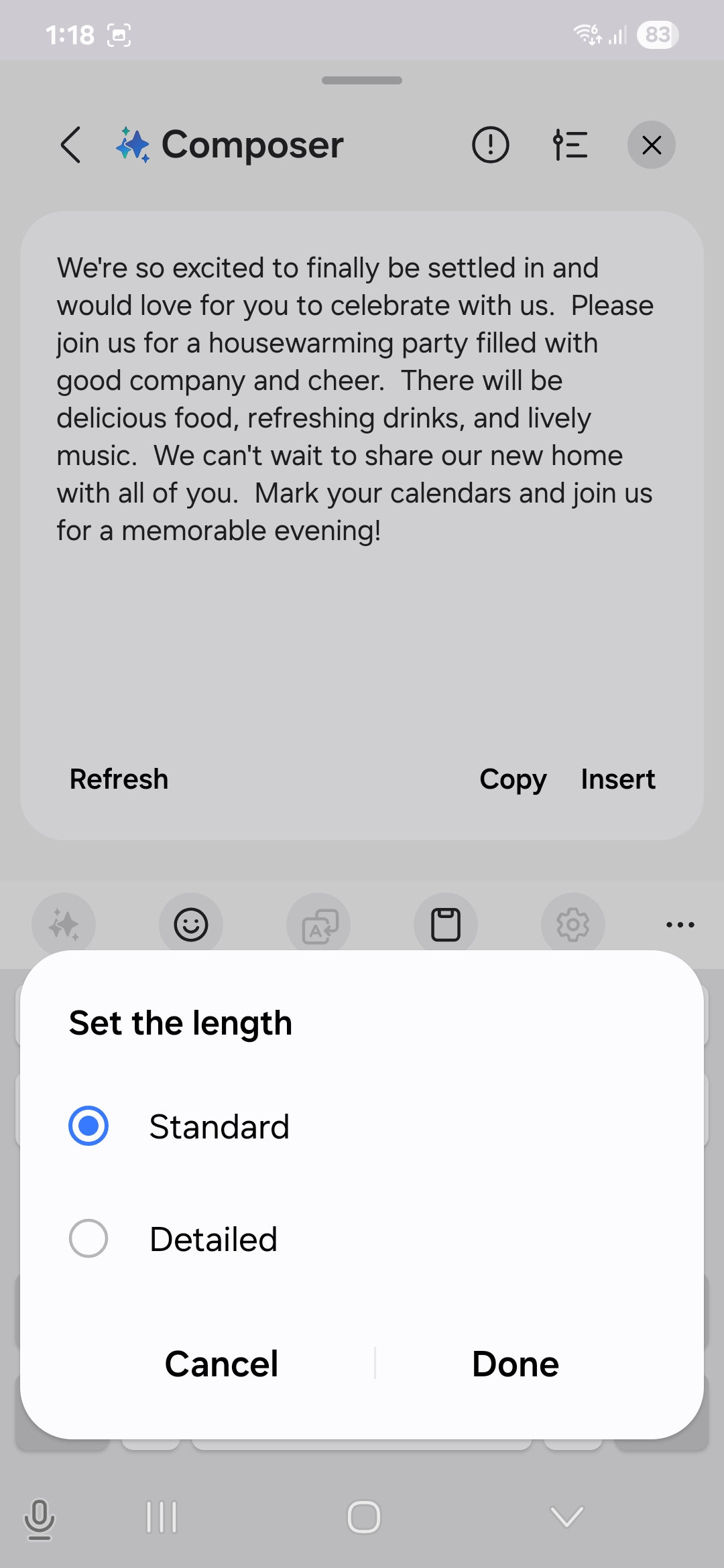
Task: Open the emoji keyboard
Action: pos(191,925)
